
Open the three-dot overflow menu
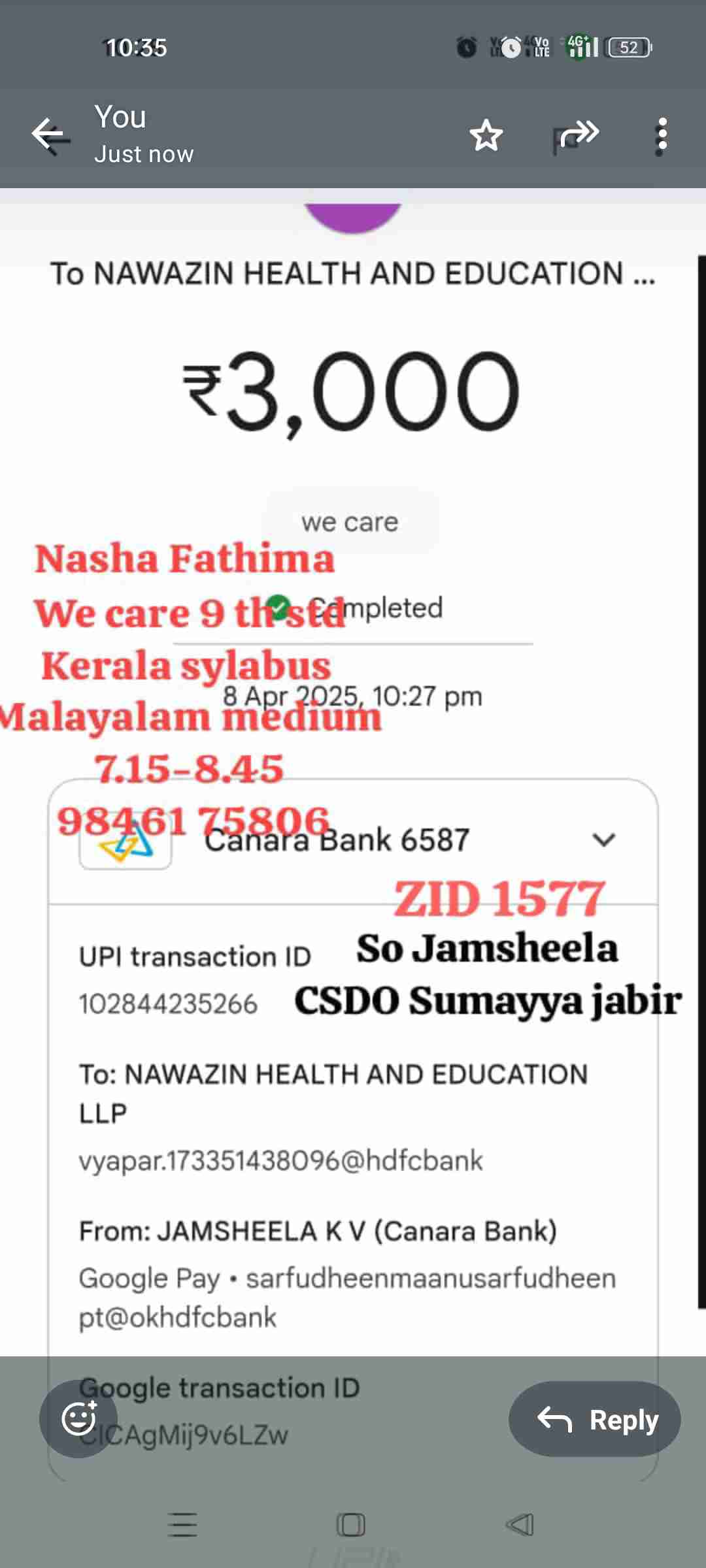(662, 136)
